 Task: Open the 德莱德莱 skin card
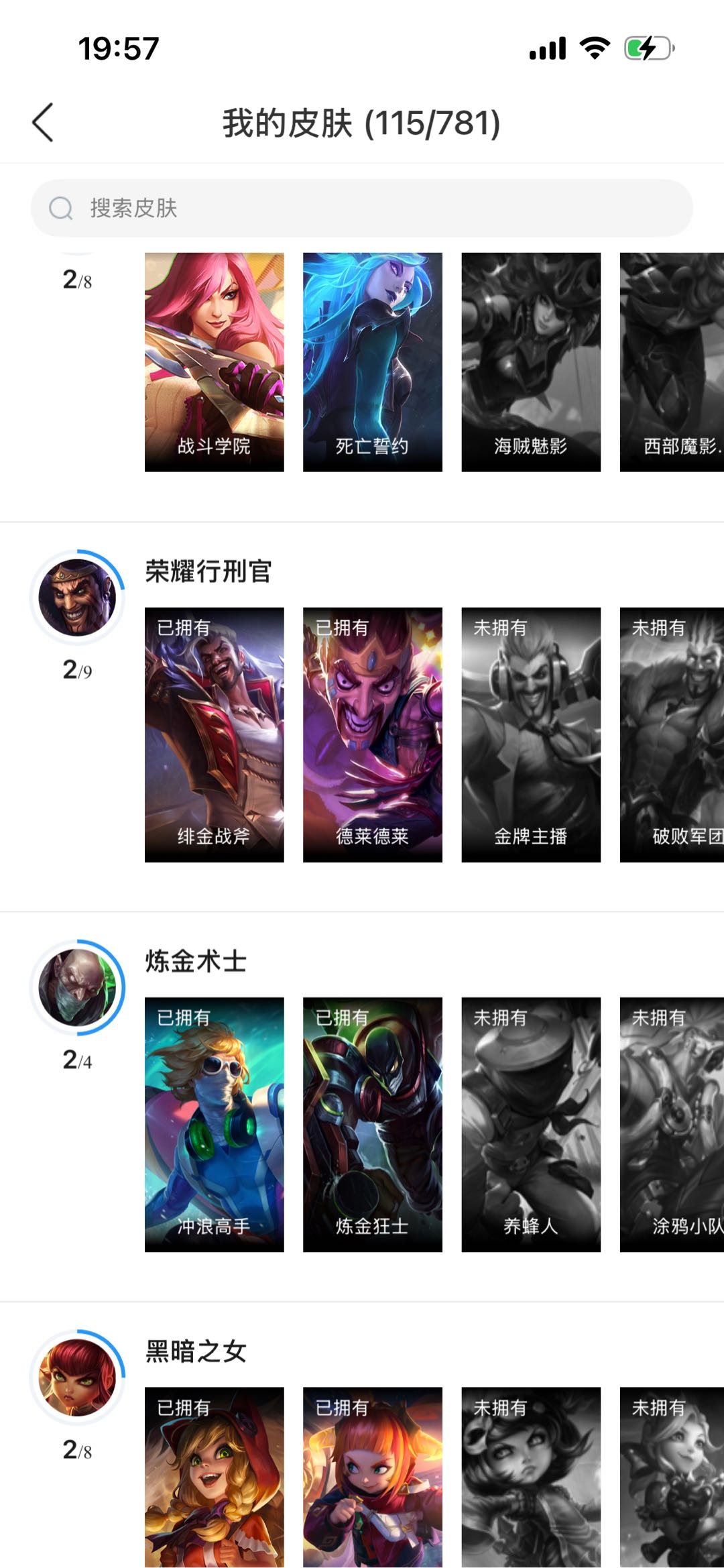tap(372, 734)
